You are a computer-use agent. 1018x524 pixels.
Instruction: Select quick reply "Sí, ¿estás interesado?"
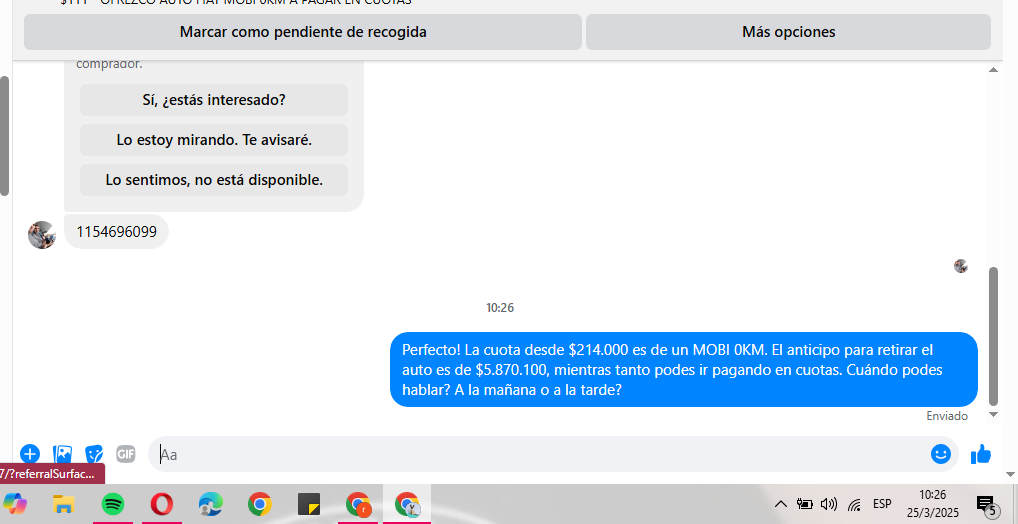click(214, 100)
